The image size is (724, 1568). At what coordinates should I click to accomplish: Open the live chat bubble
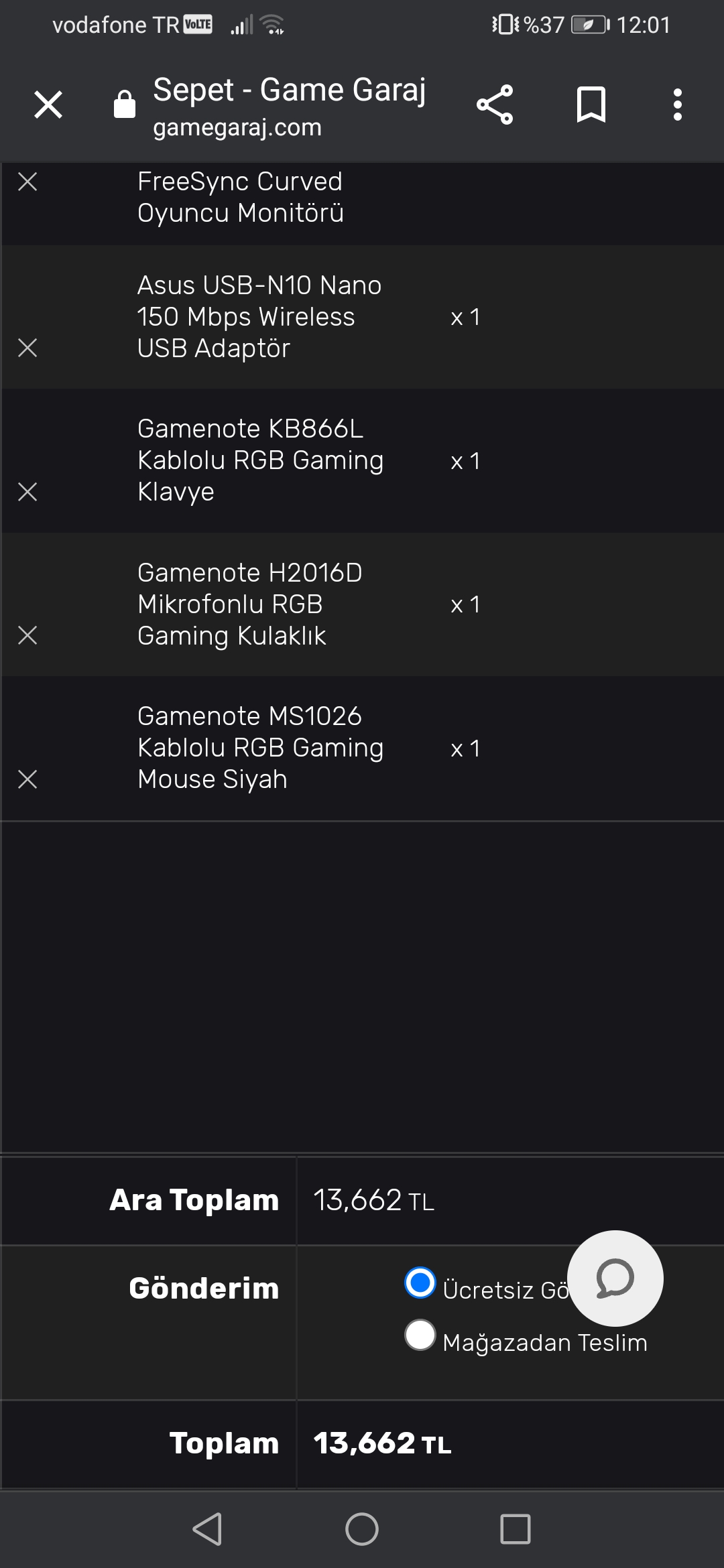click(x=615, y=1279)
